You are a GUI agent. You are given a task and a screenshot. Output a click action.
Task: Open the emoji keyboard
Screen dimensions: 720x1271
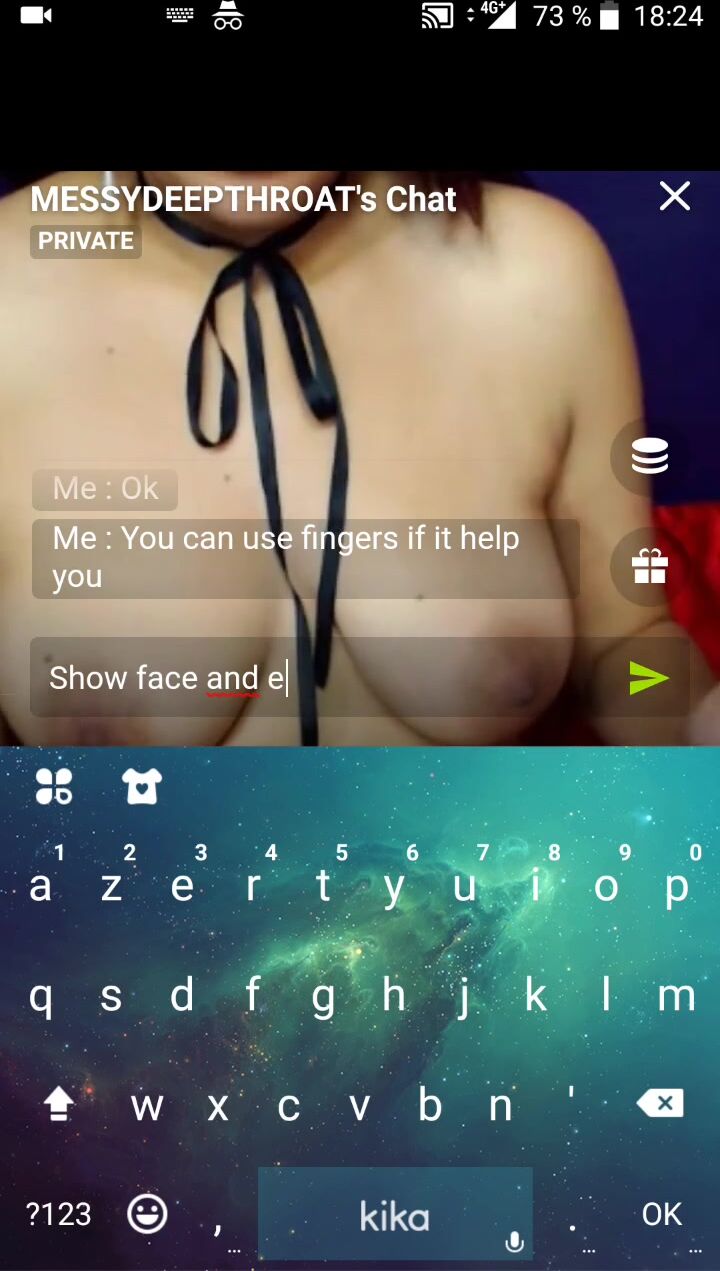click(x=147, y=1214)
